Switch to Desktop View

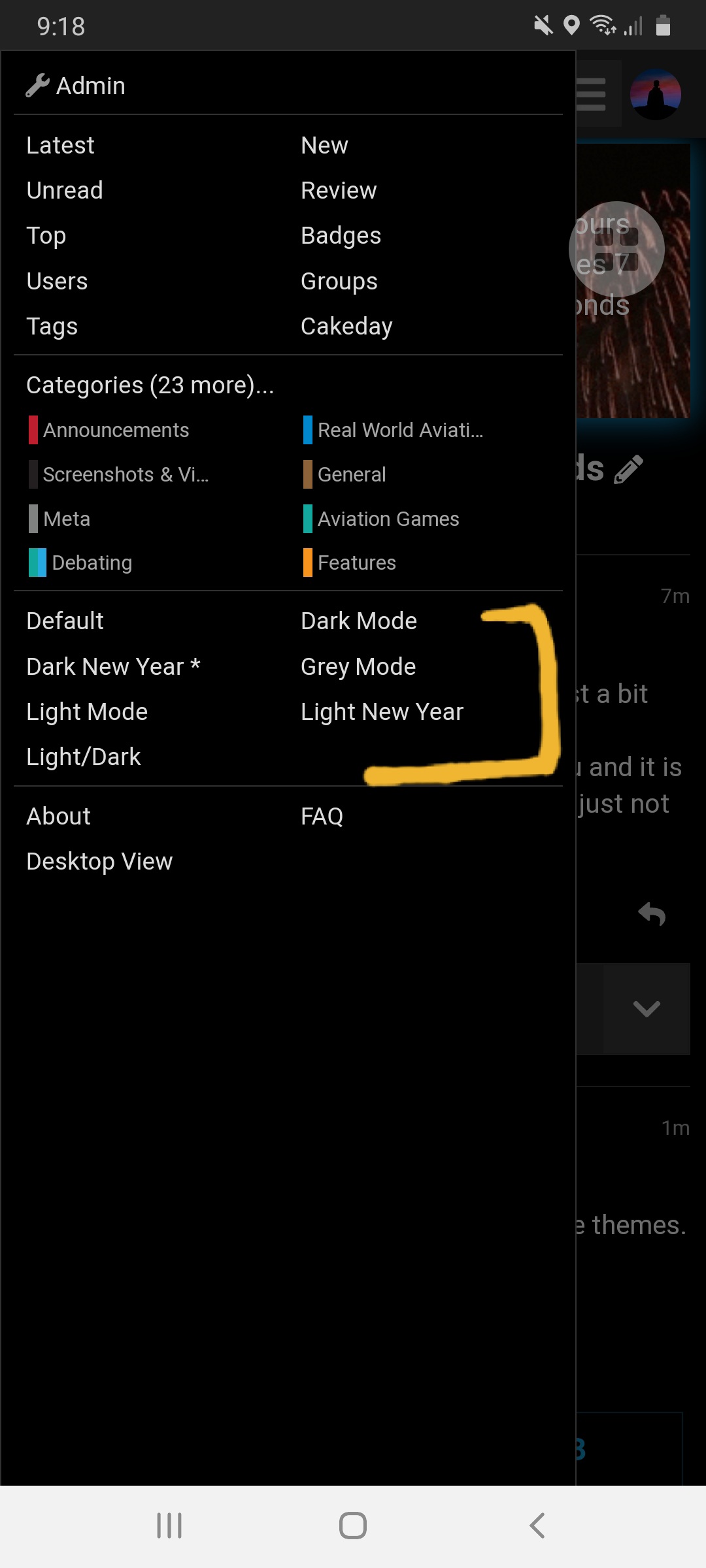pos(99,861)
